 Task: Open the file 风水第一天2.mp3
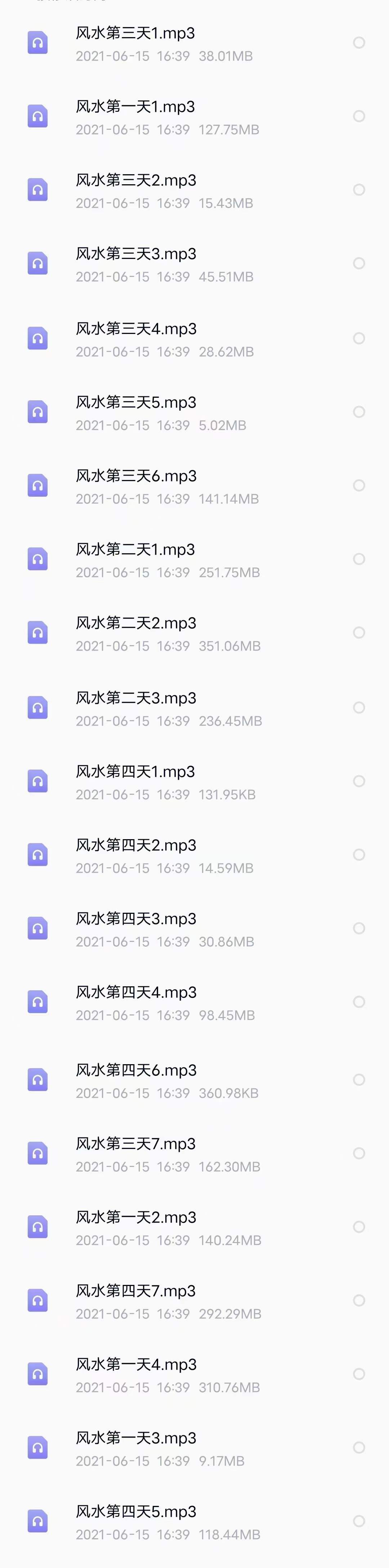(135, 1217)
